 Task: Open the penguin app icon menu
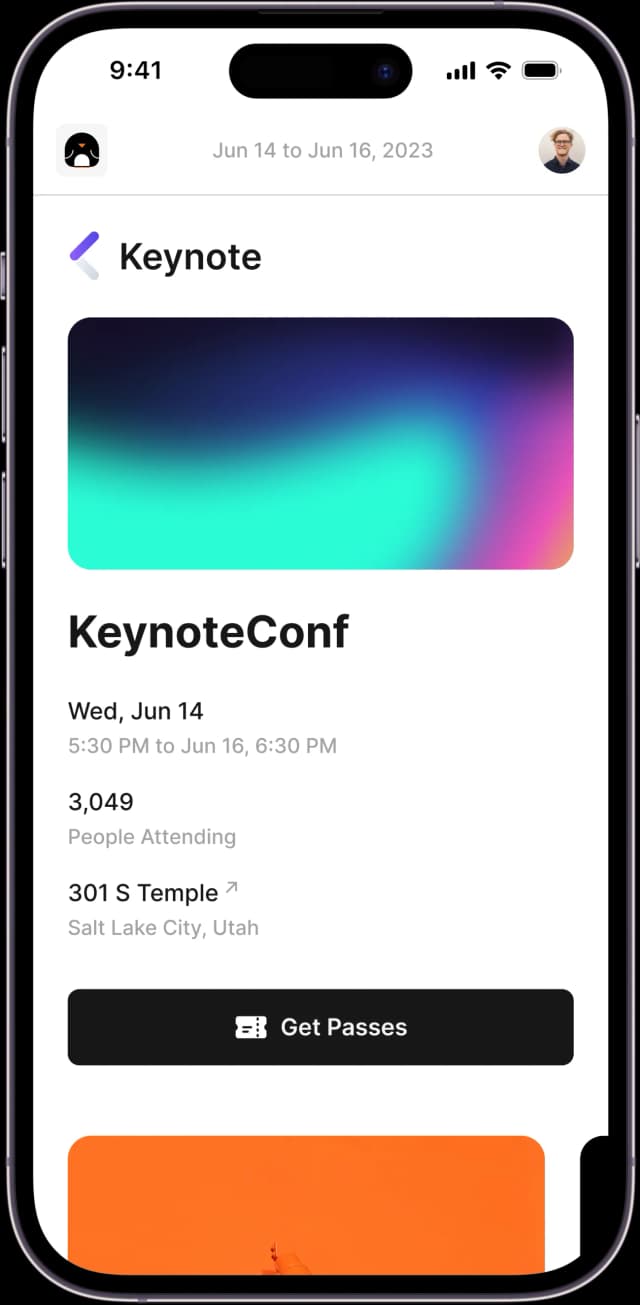point(82,151)
